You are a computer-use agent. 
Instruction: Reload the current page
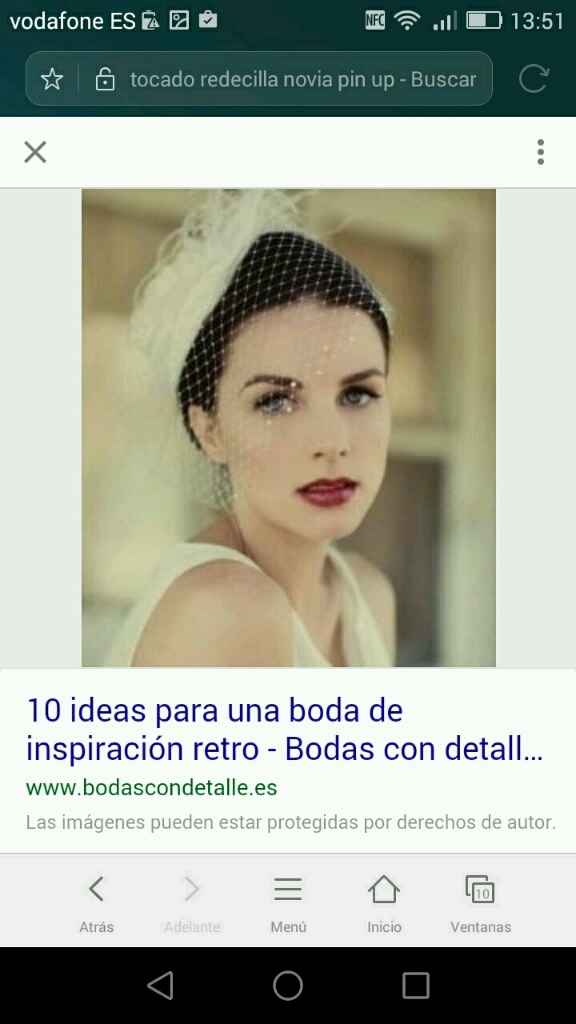[x=534, y=79]
